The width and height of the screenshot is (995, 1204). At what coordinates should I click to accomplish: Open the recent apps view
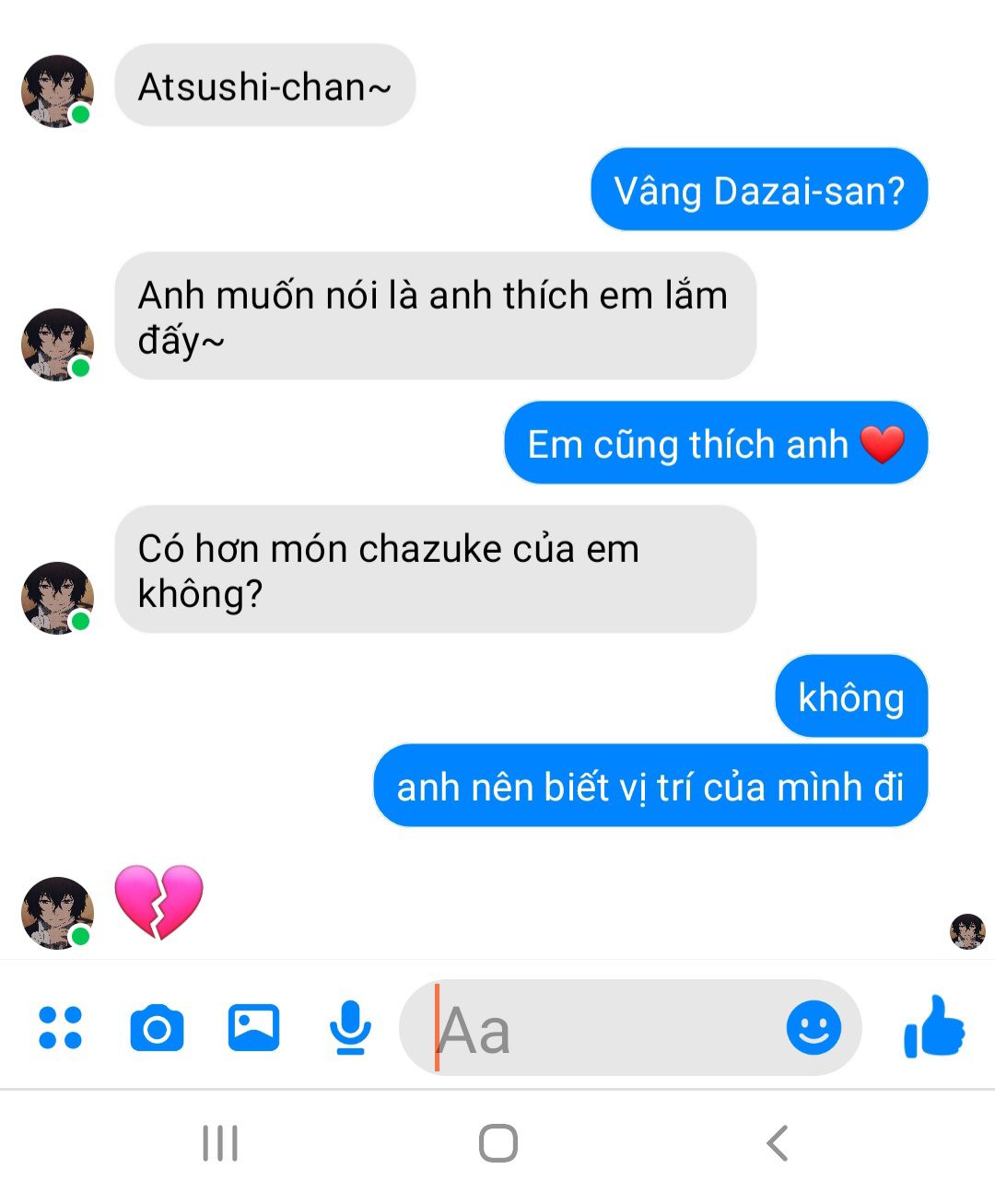coord(220,1143)
